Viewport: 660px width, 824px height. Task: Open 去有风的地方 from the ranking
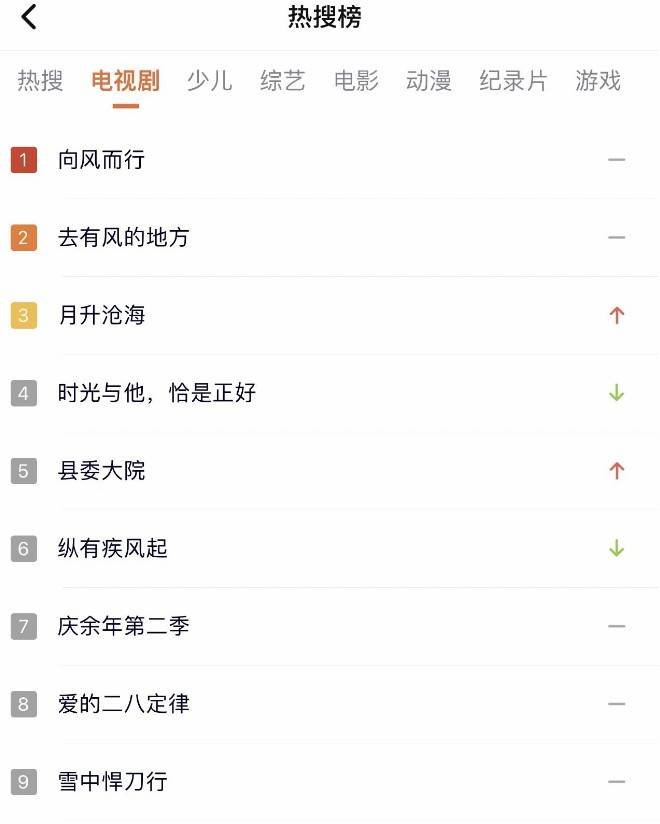click(124, 238)
